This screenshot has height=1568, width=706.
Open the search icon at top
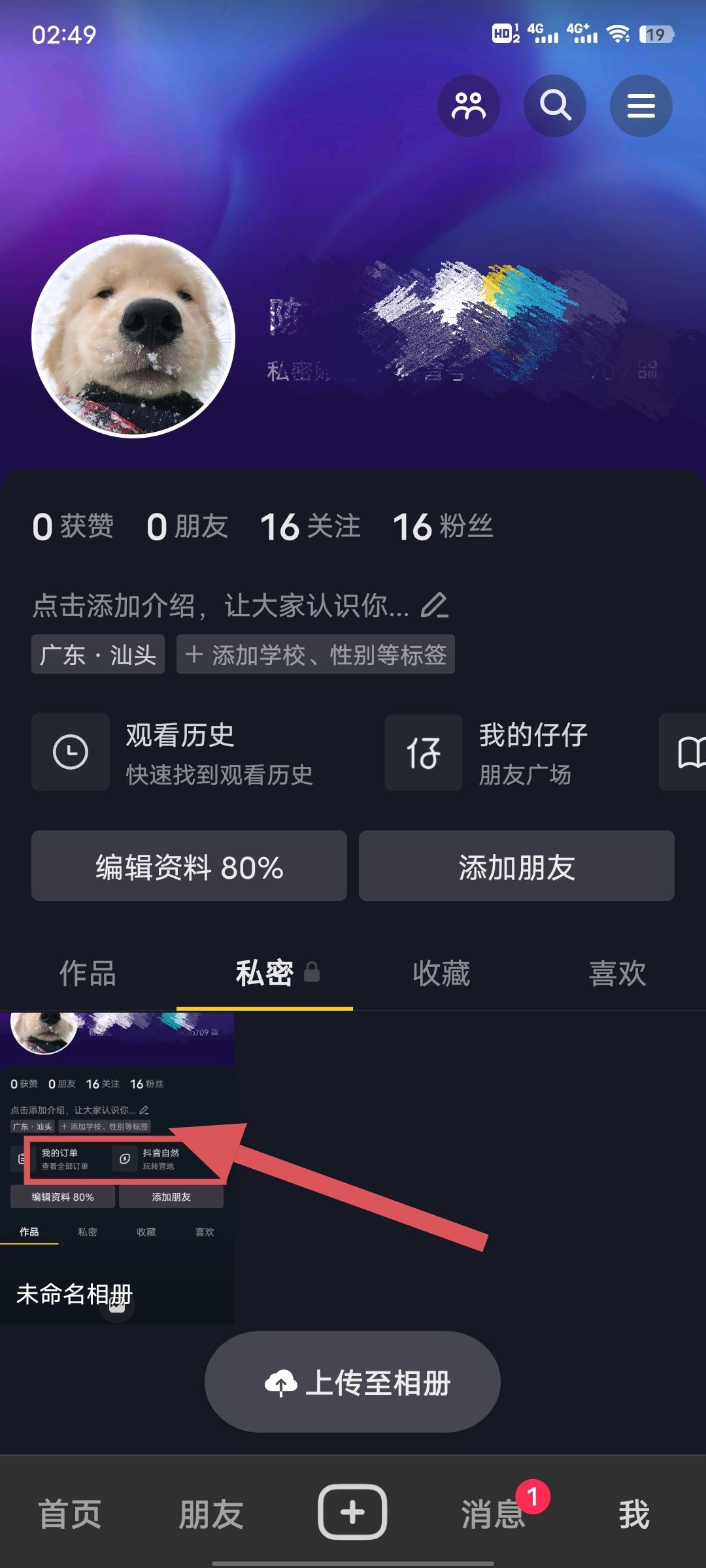[554, 105]
